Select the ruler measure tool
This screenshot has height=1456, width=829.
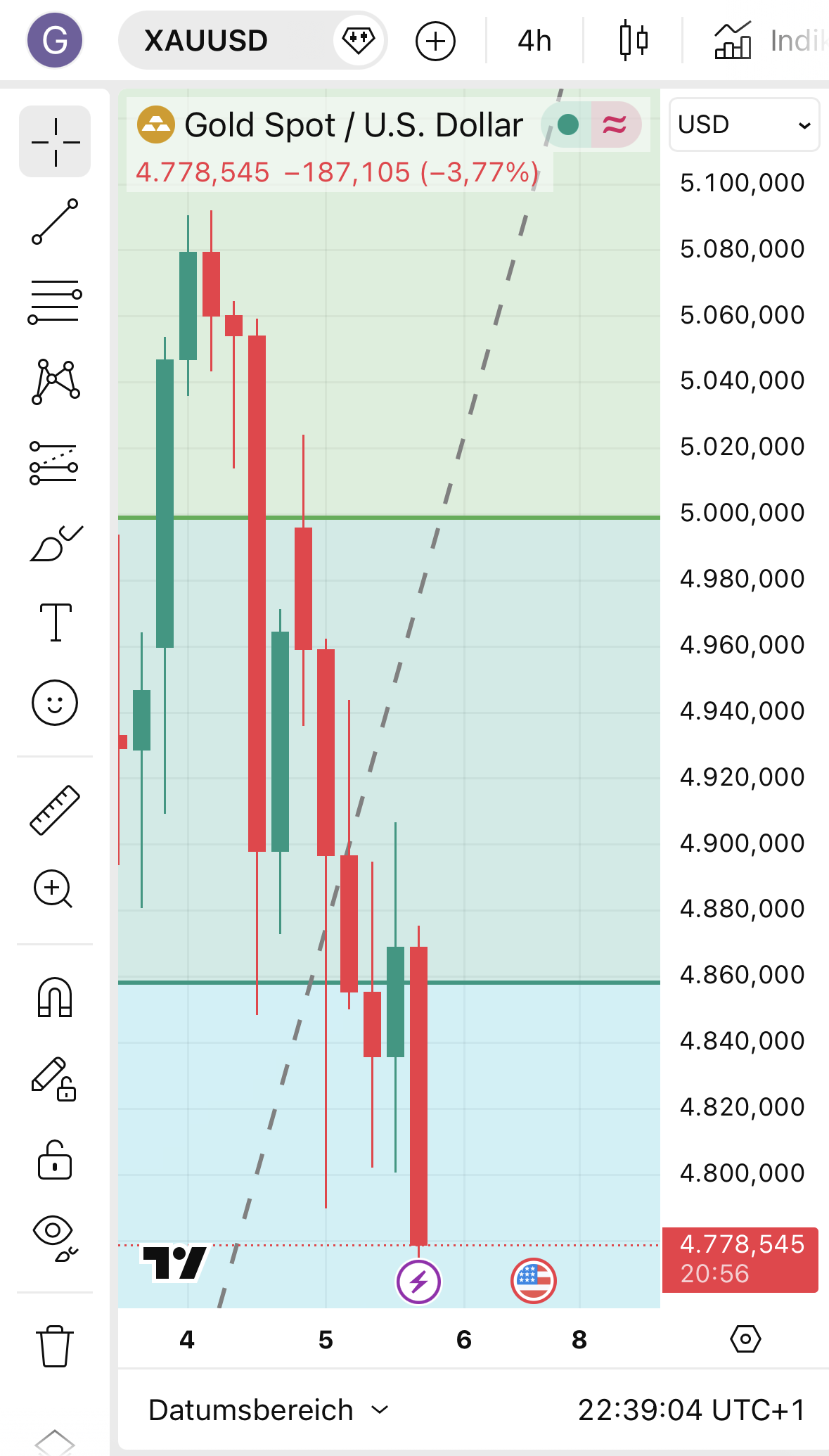[55, 810]
